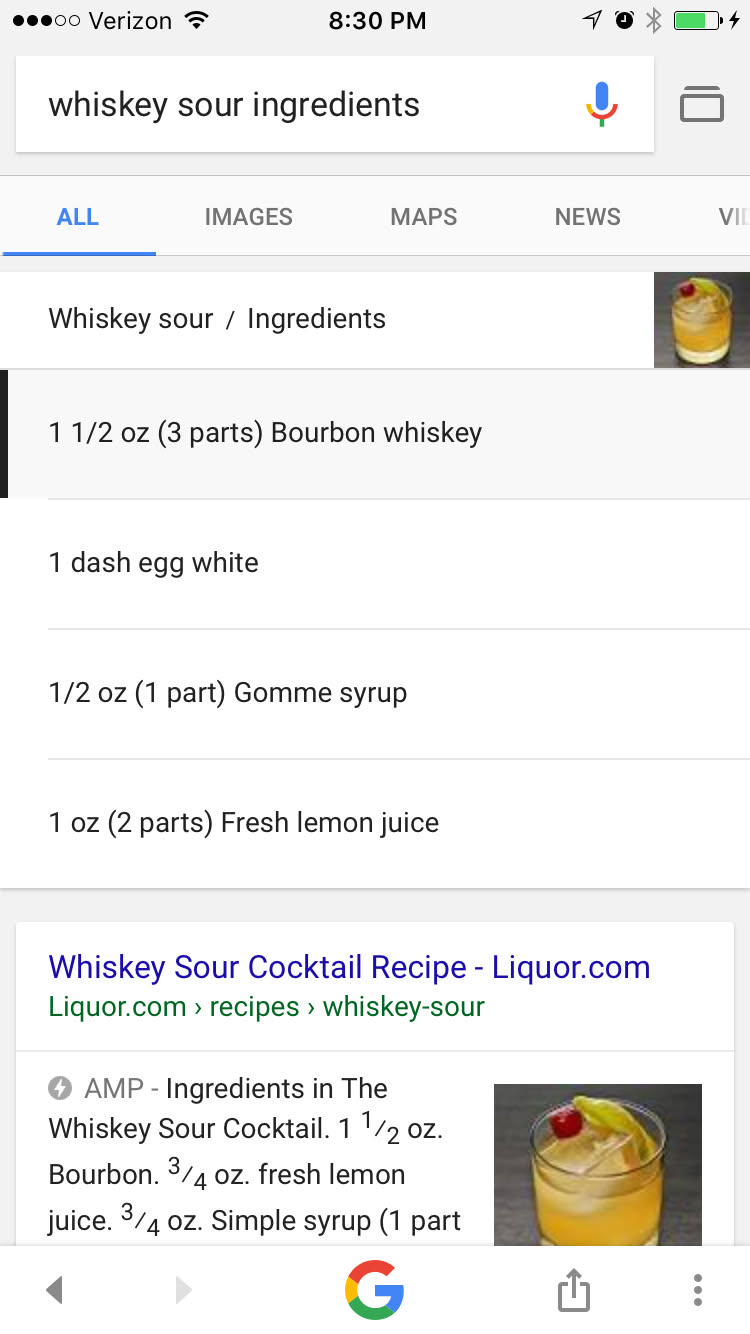750x1334 pixels.
Task: Open Whiskey Sour Cocktail Recipe - Liquor.com link
Action: pos(349,968)
